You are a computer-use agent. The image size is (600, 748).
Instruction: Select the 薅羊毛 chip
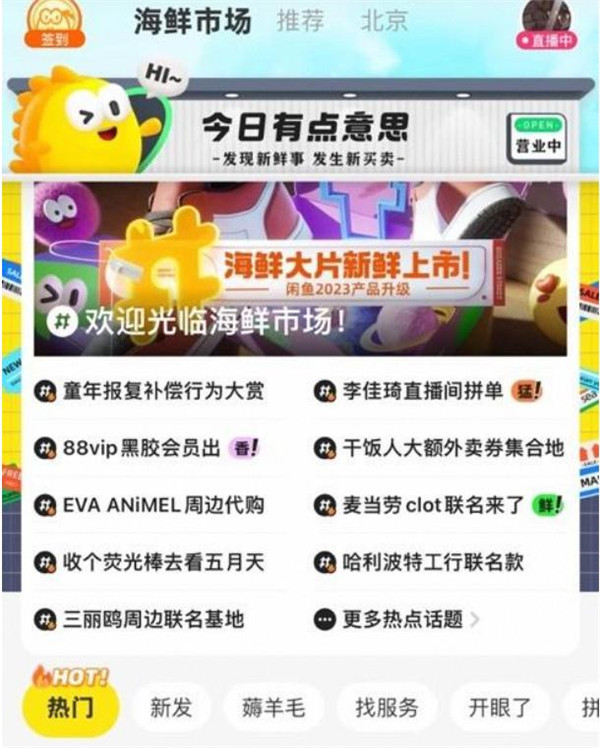(272, 708)
